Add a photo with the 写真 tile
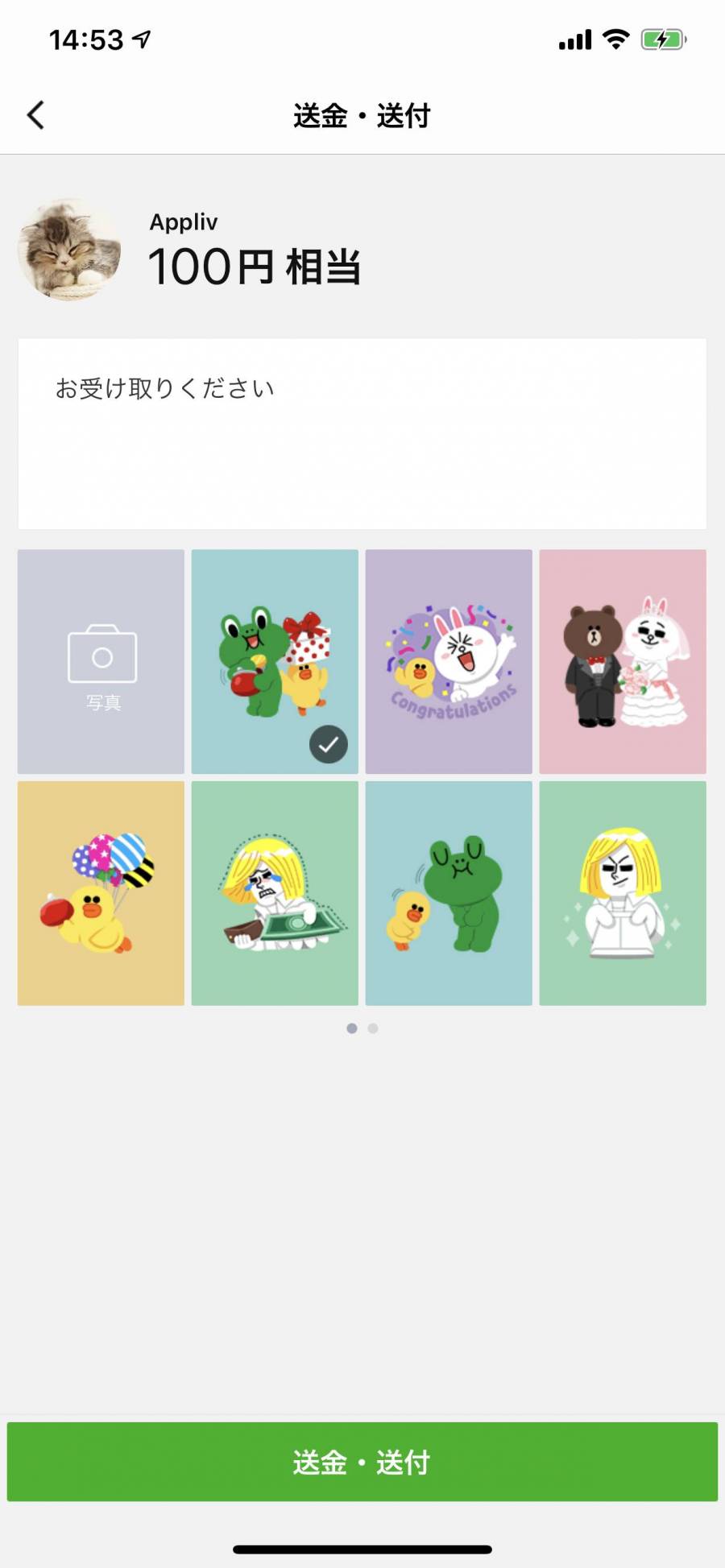 (101, 661)
